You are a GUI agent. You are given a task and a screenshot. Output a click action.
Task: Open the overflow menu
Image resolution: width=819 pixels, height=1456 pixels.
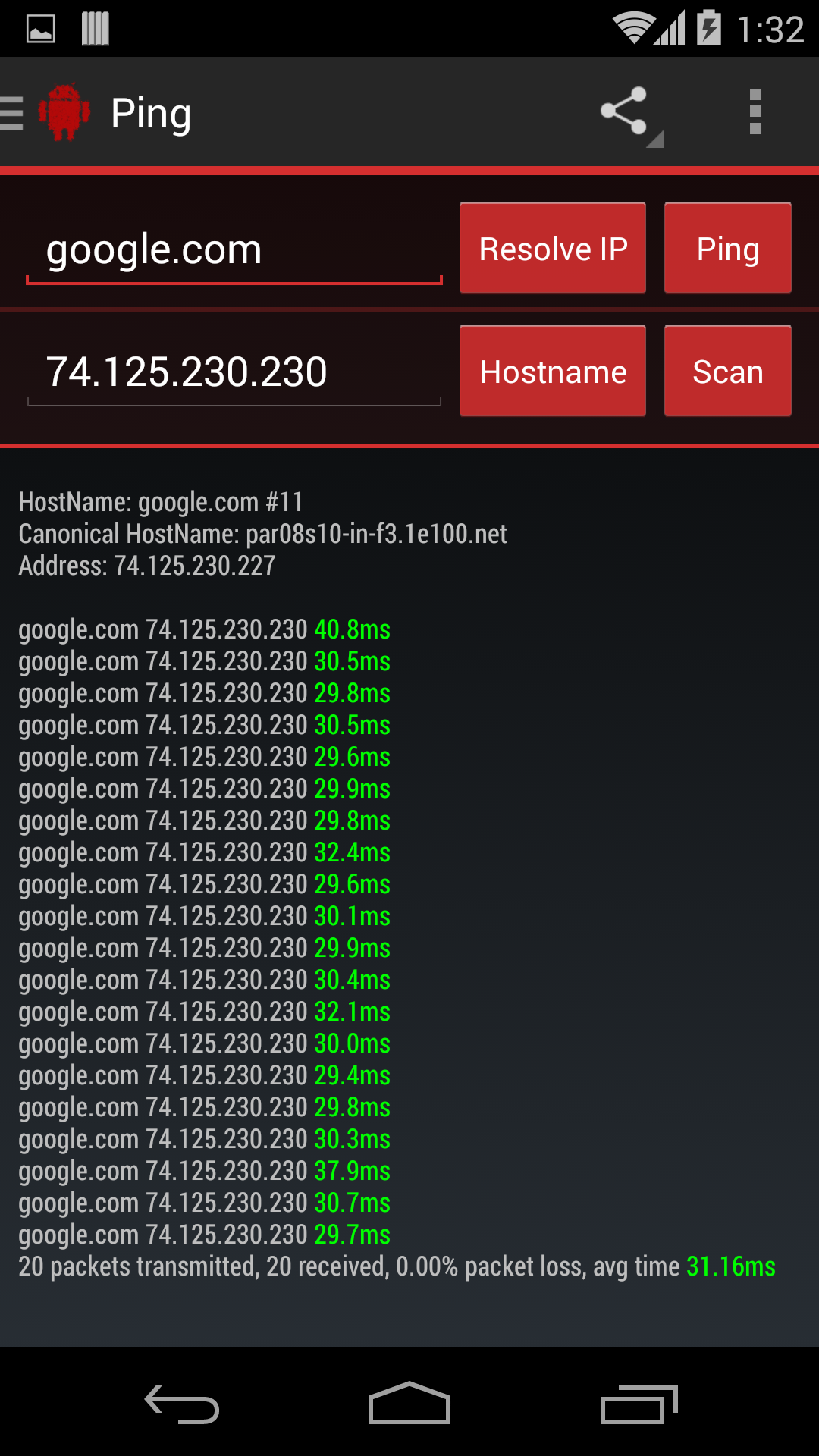[x=755, y=111]
